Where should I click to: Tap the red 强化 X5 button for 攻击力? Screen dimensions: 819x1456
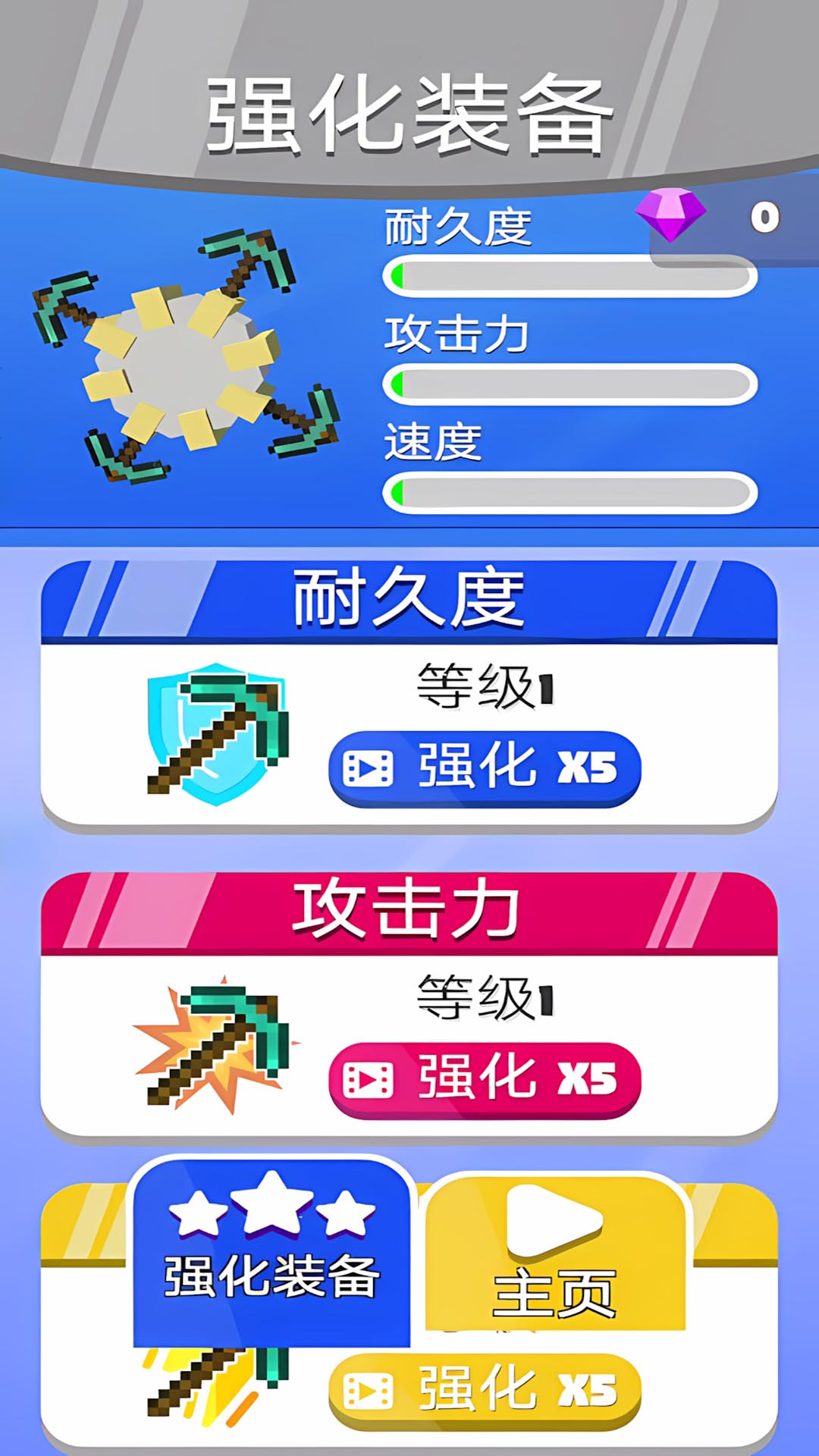click(x=485, y=1079)
